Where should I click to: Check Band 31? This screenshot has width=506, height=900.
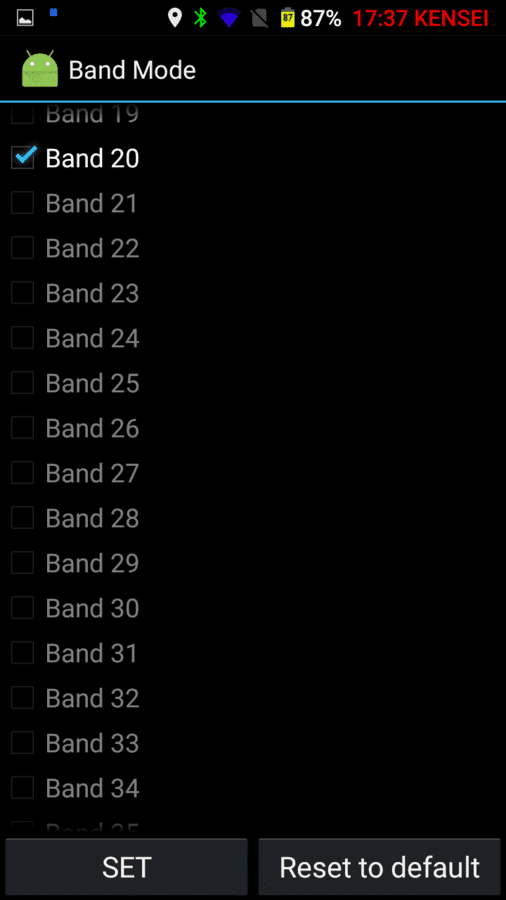click(23, 653)
